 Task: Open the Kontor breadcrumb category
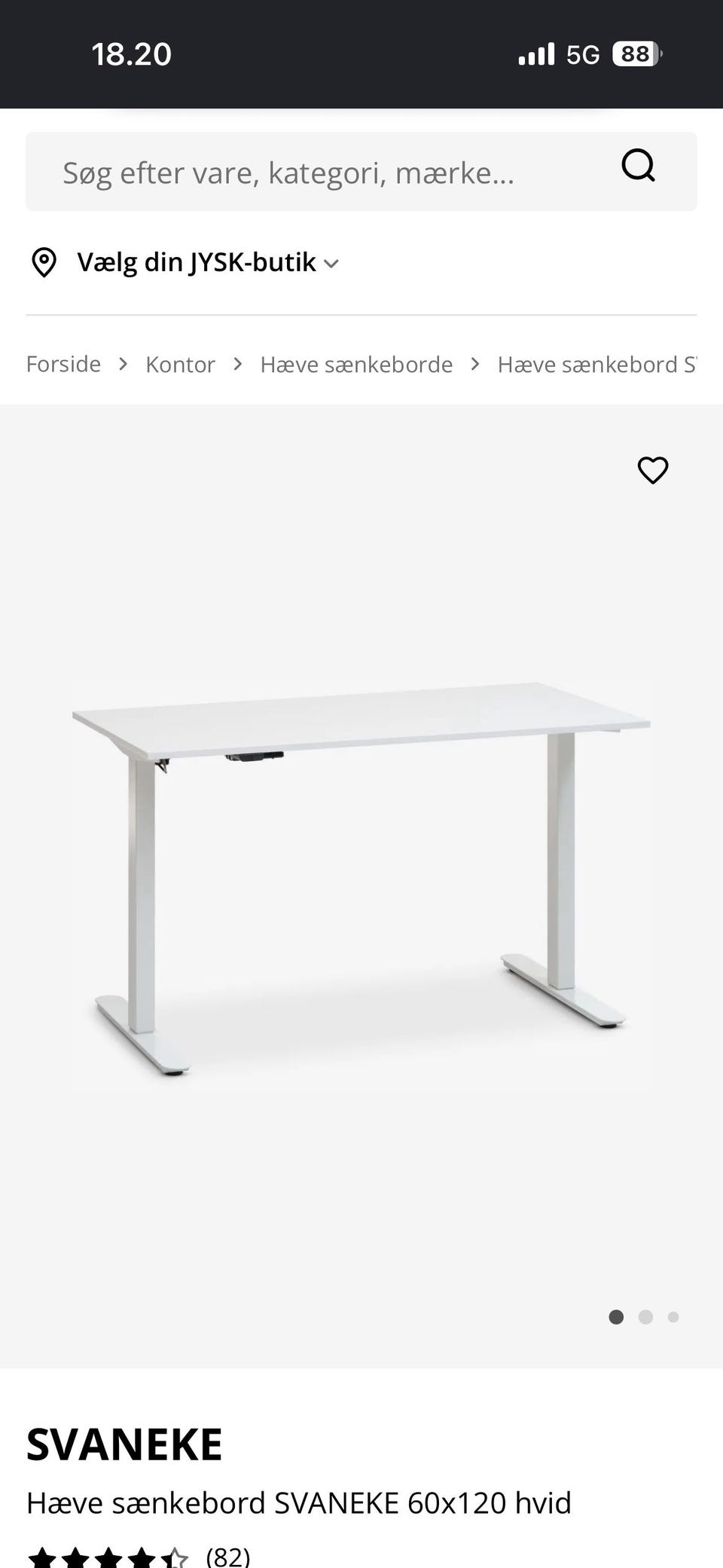coord(180,364)
